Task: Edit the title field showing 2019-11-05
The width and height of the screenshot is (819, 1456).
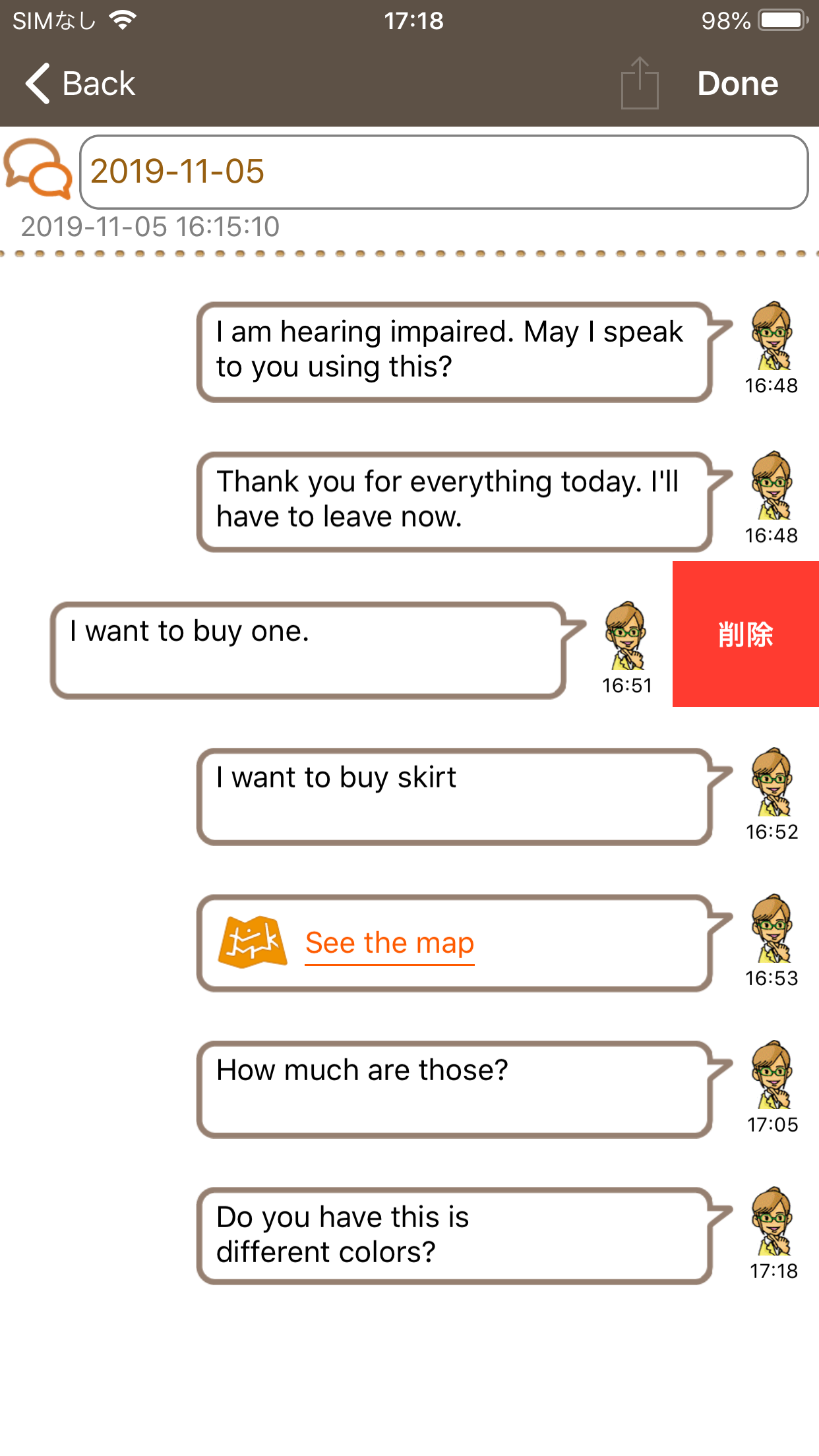Action: coord(443,172)
